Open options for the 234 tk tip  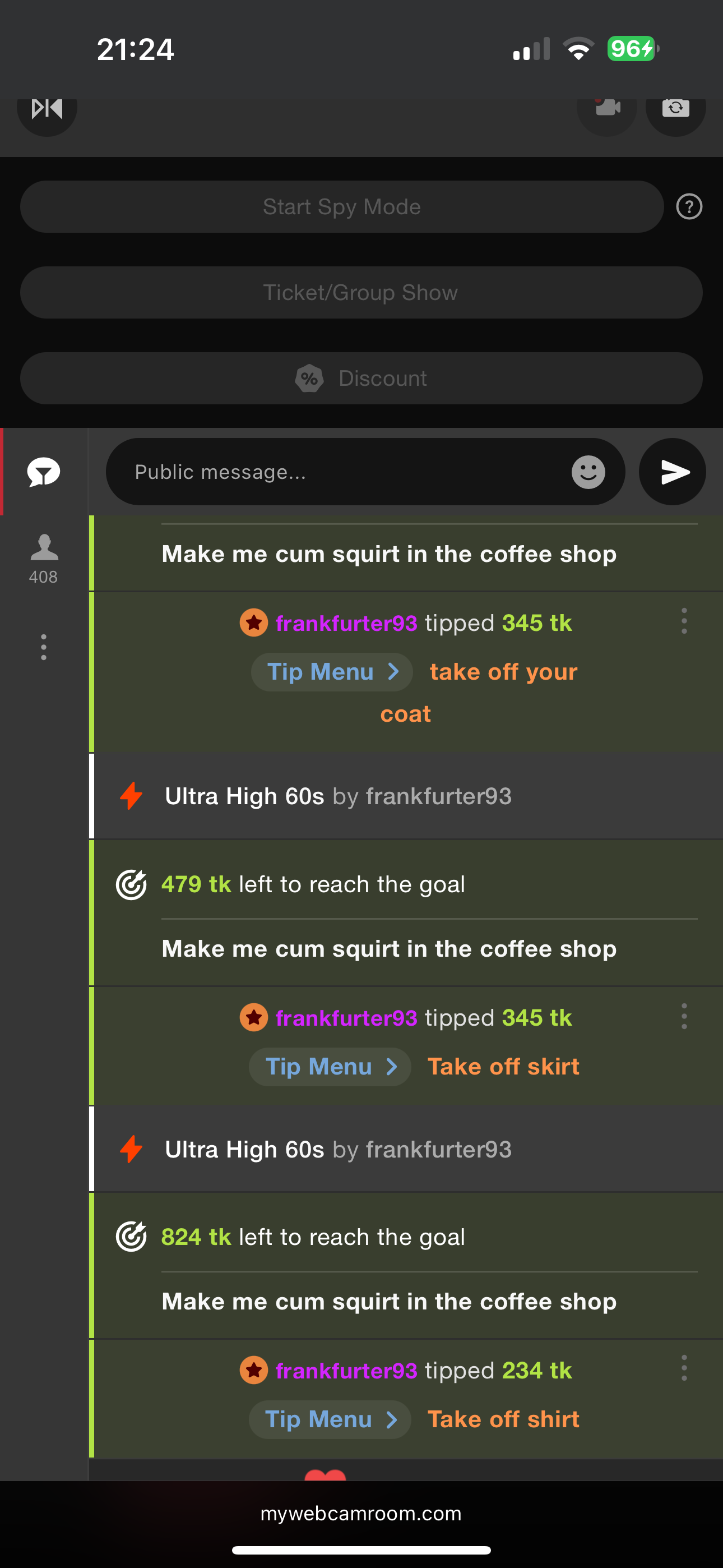[x=684, y=1368]
